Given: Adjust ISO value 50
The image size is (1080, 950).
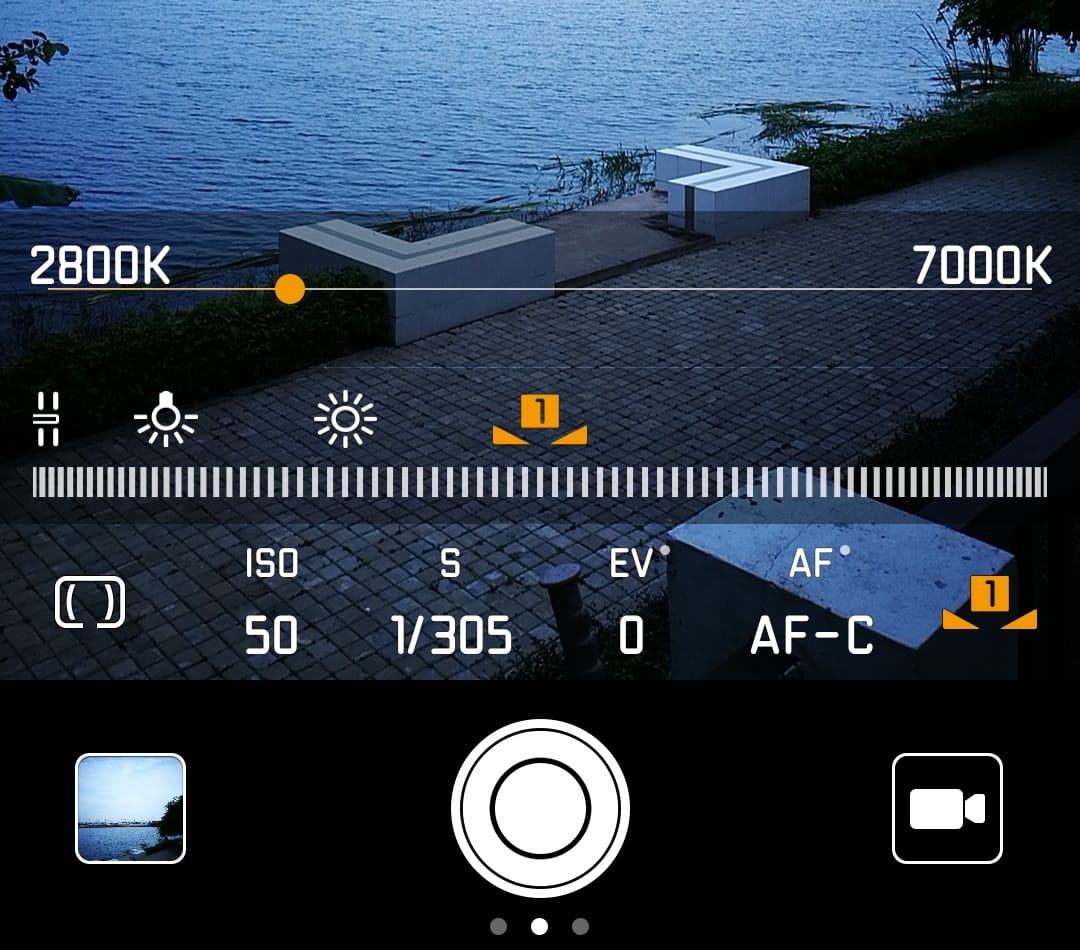Looking at the screenshot, I should (x=272, y=634).
